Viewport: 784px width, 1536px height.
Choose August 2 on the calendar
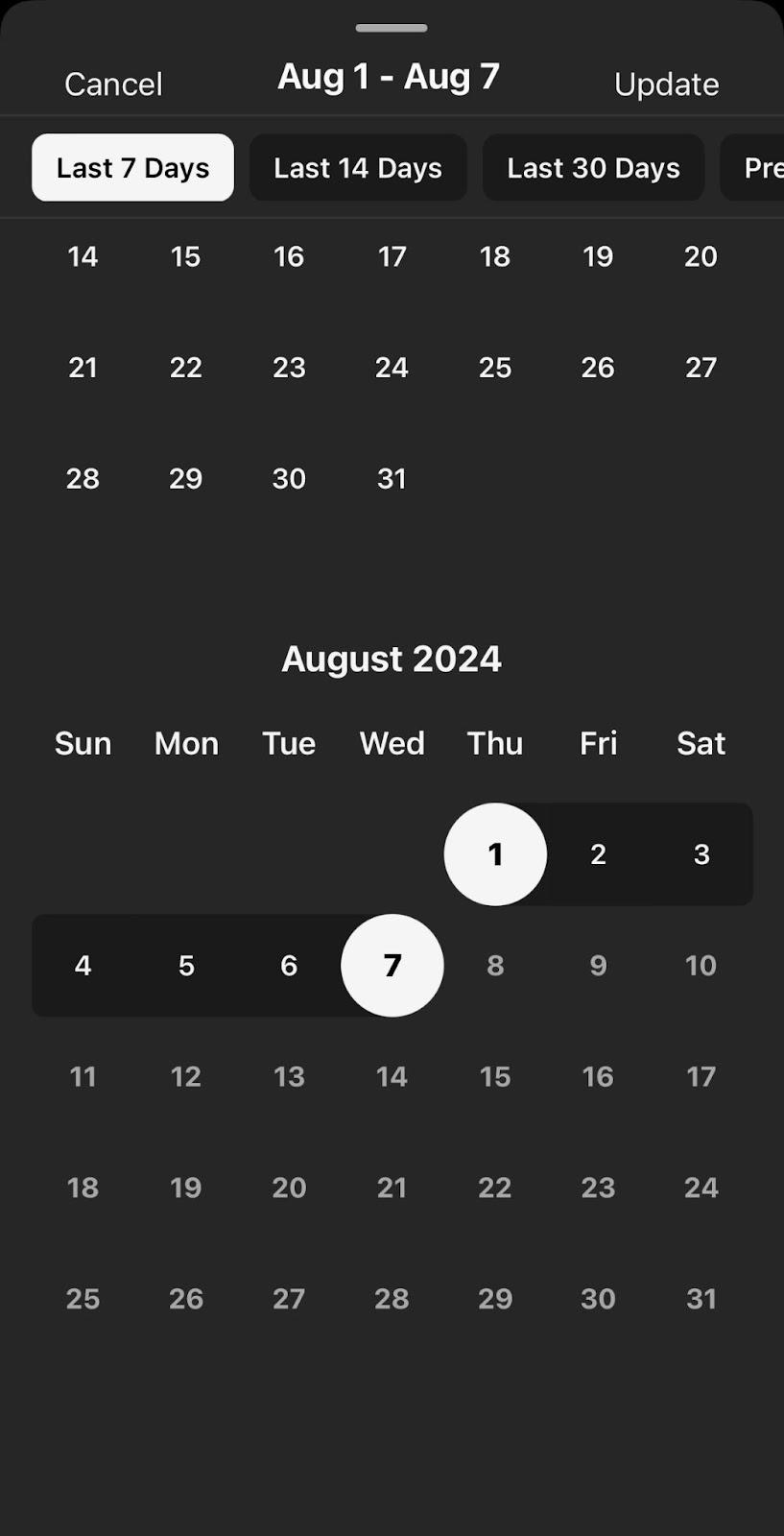coord(598,854)
